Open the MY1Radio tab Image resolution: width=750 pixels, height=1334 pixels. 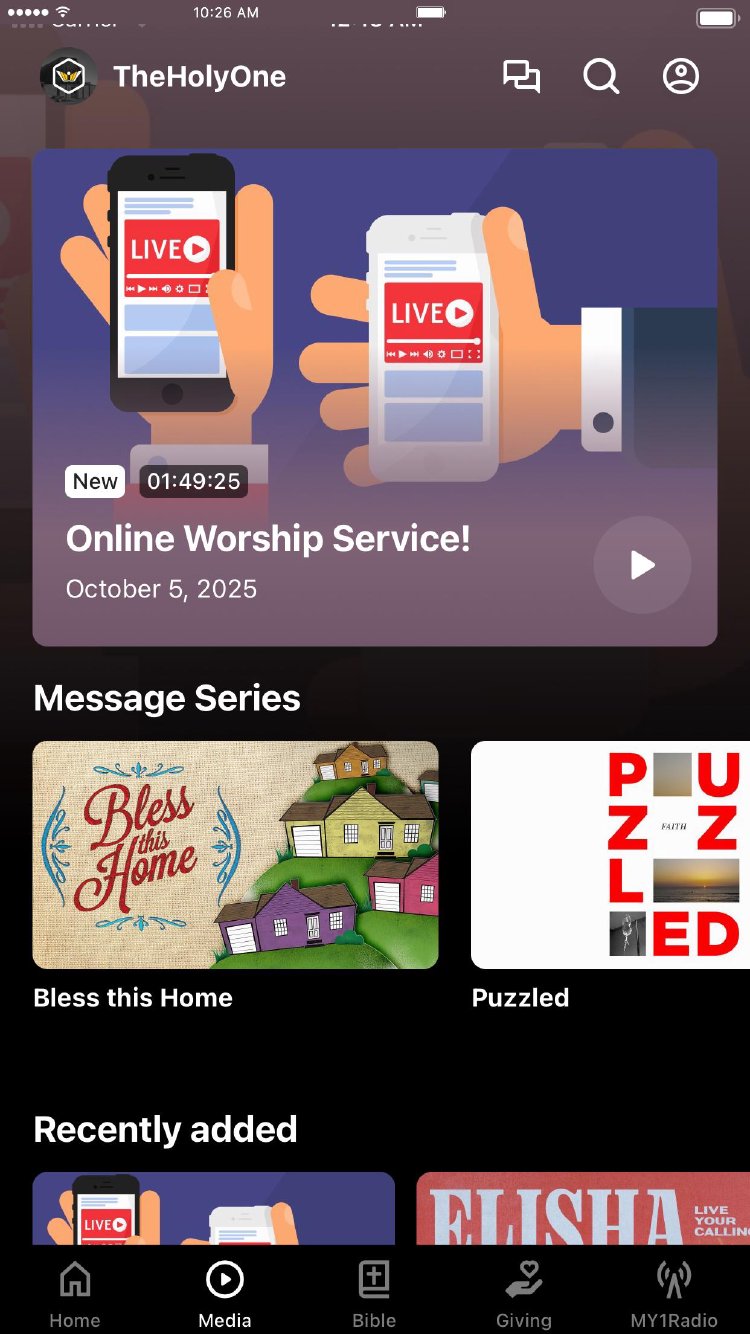[x=674, y=1295]
